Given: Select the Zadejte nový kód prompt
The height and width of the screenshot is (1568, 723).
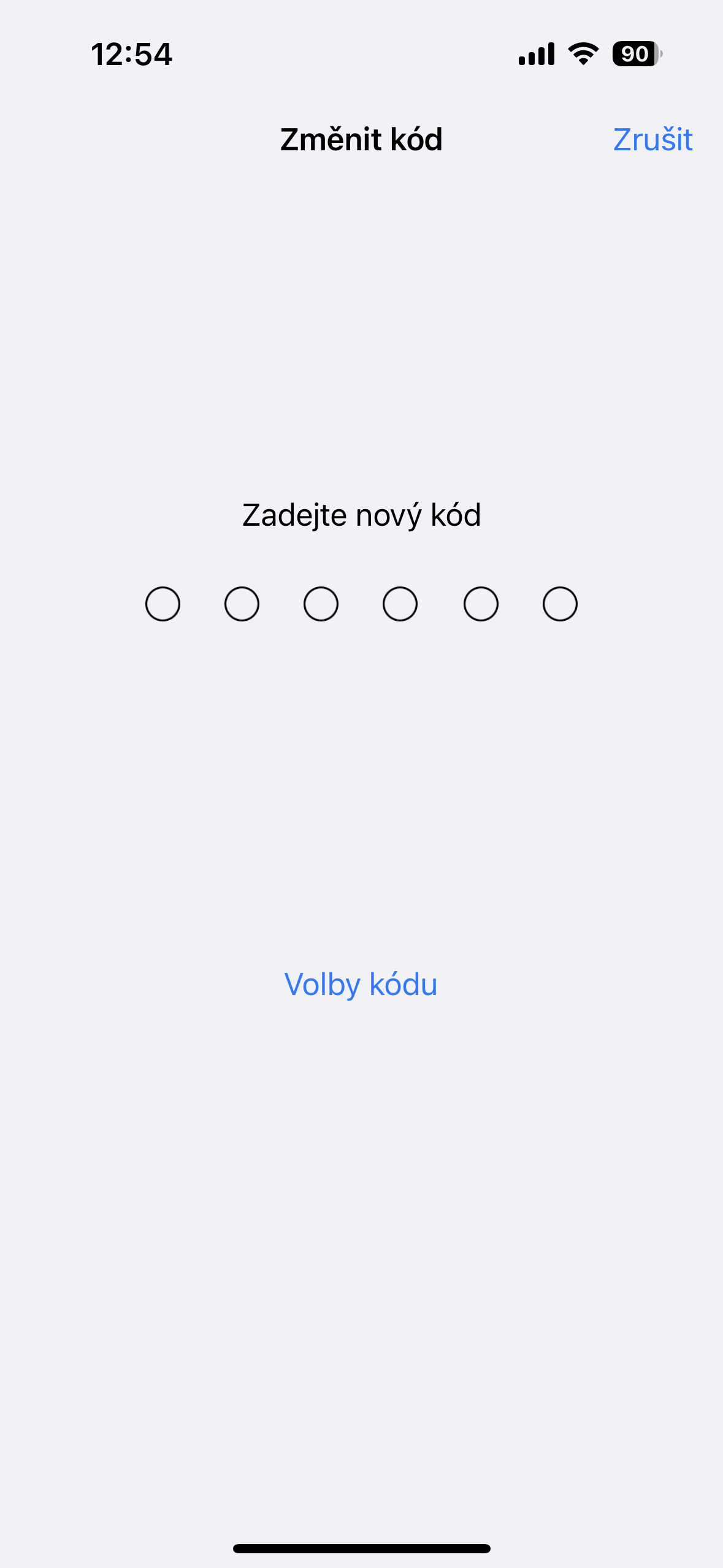Looking at the screenshot, I should click(361, 515).
